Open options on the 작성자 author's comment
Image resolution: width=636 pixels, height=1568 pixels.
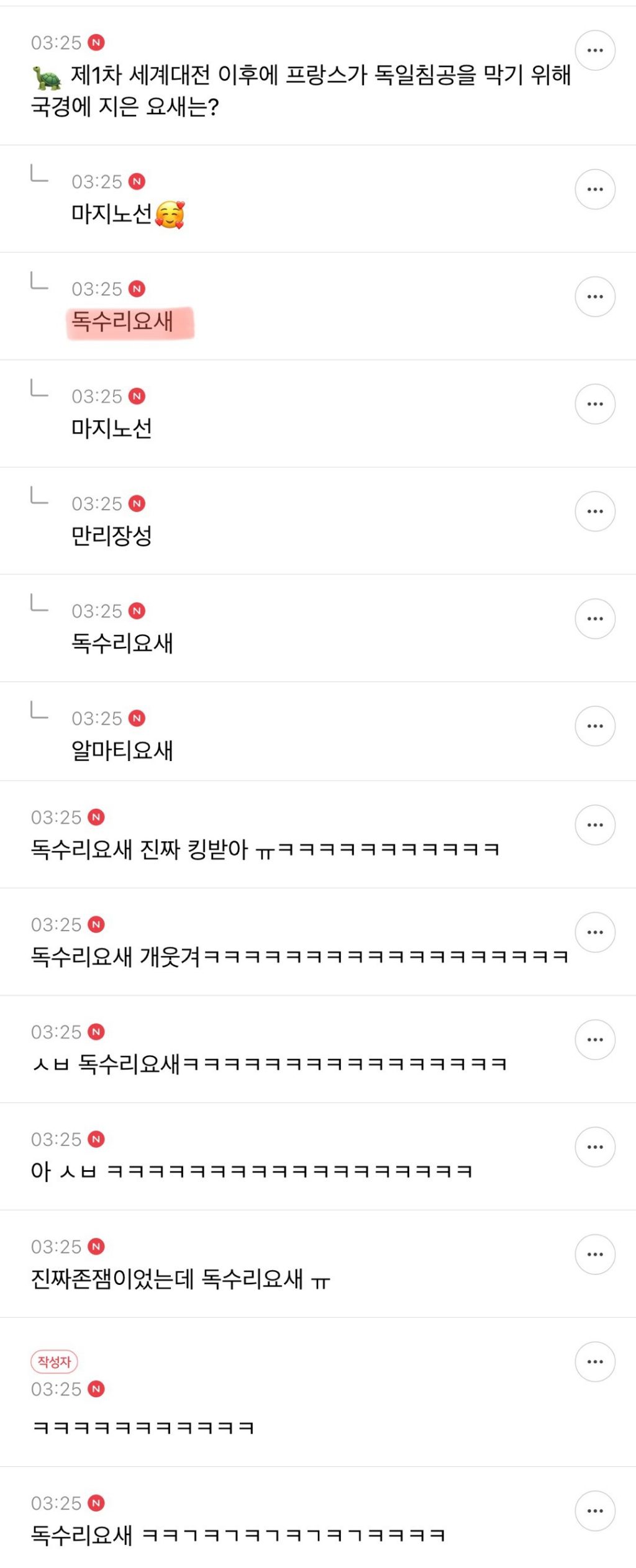tap(594, 1362)
